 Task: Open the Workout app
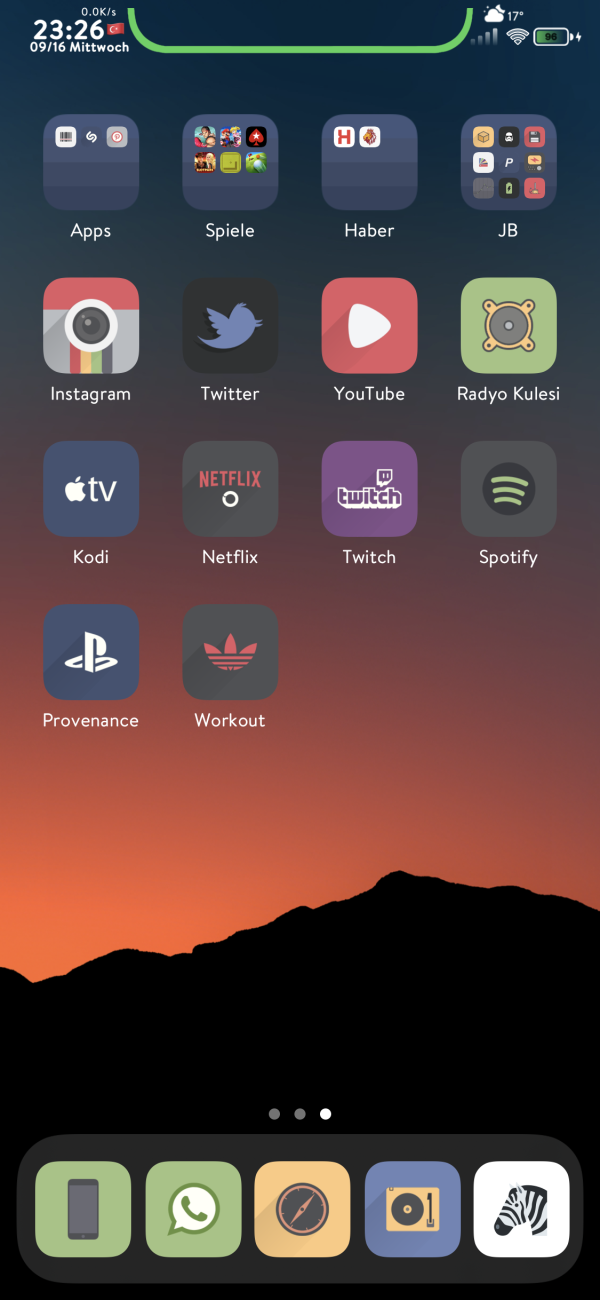[230, 652]
